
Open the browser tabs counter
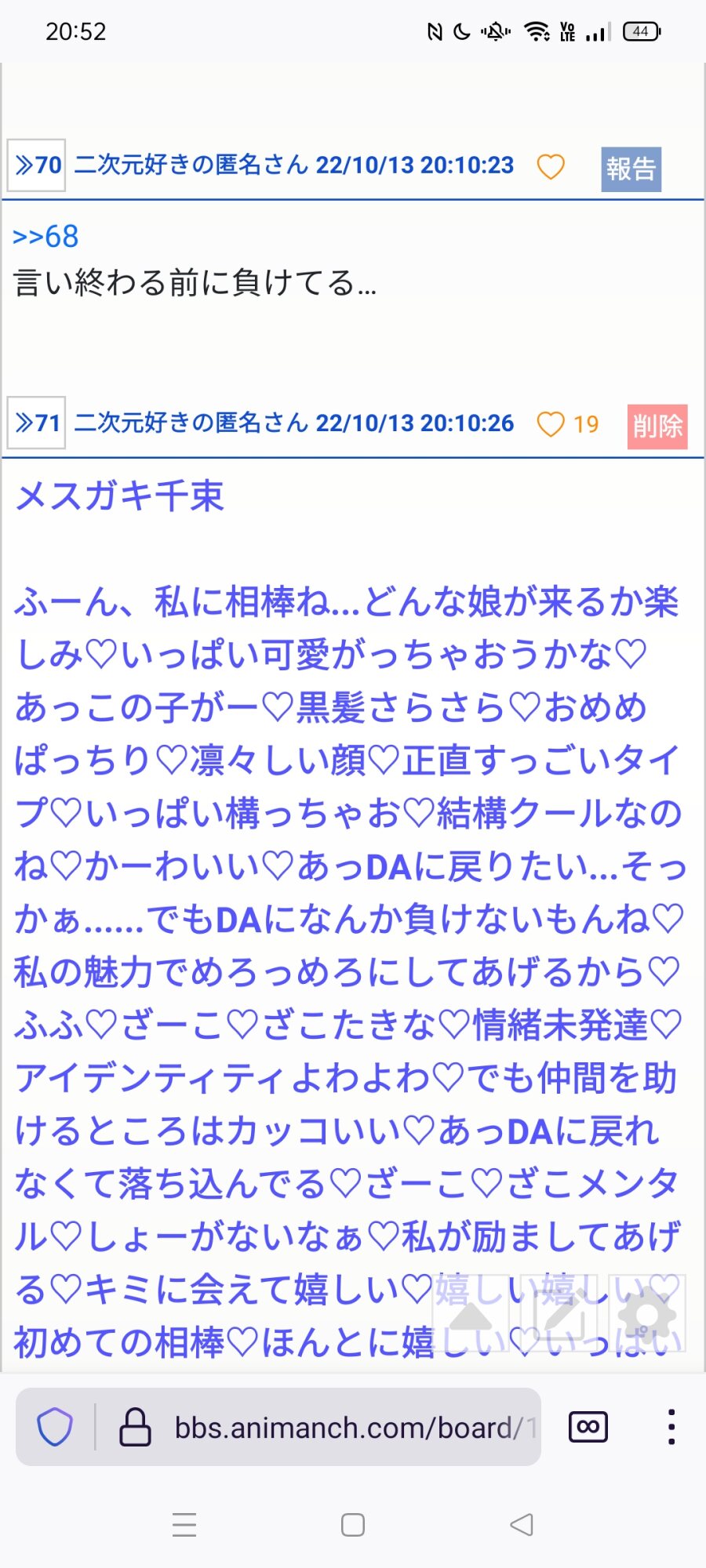coord(588,1427)
